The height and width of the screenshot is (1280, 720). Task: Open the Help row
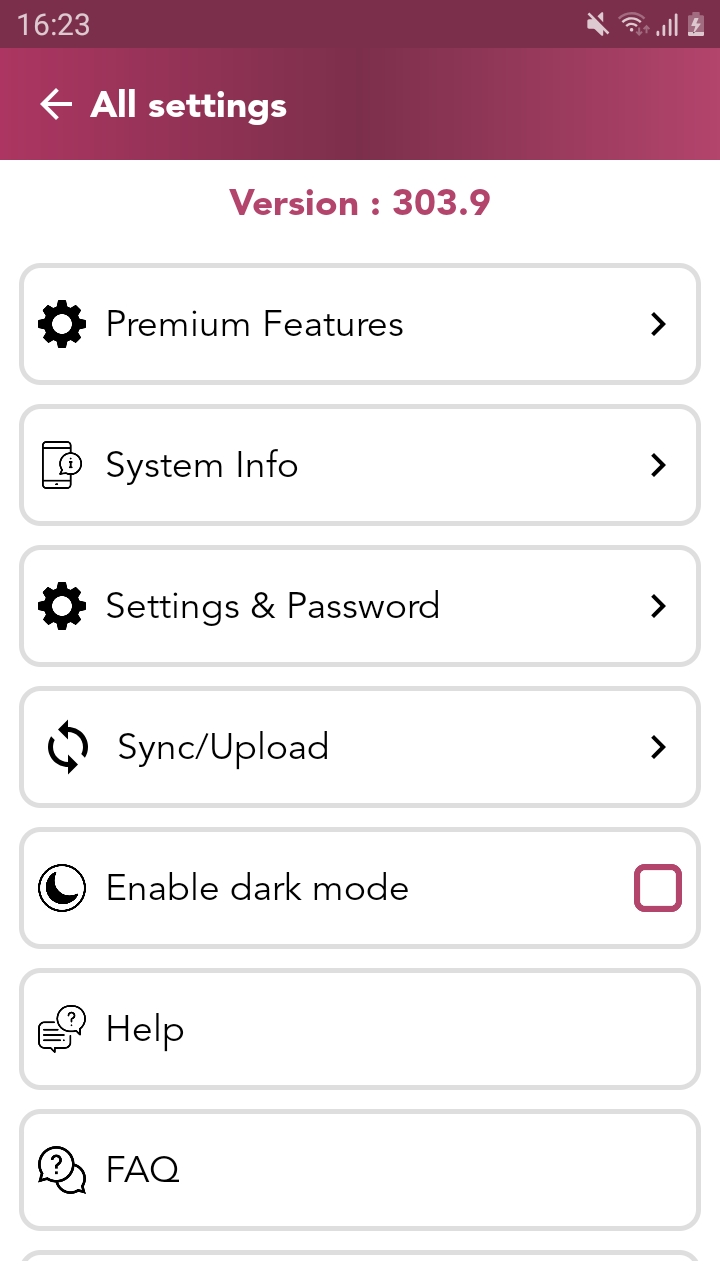click(360, 1029)
